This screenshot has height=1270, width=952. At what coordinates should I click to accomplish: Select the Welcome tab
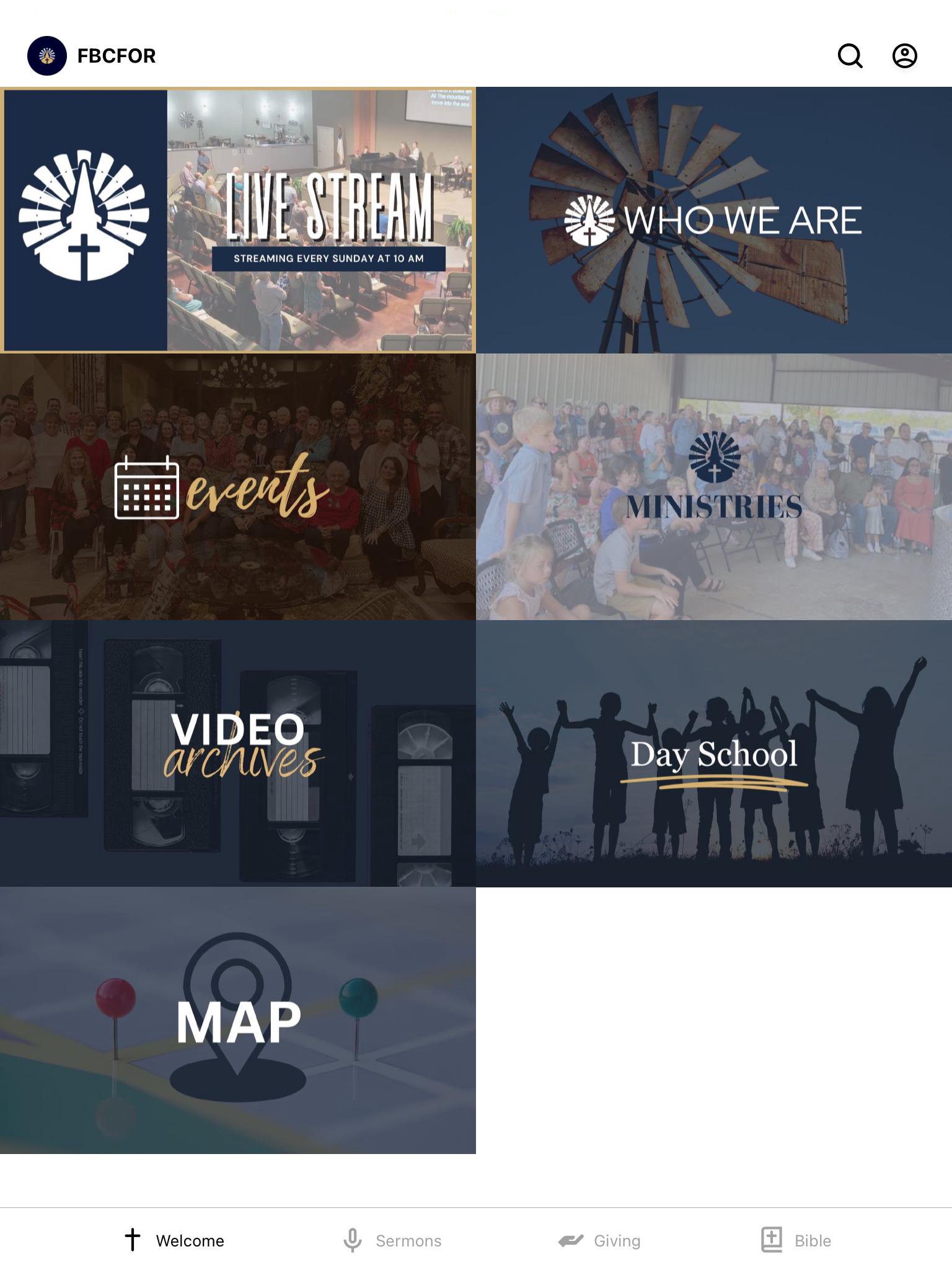[174, 1240]
